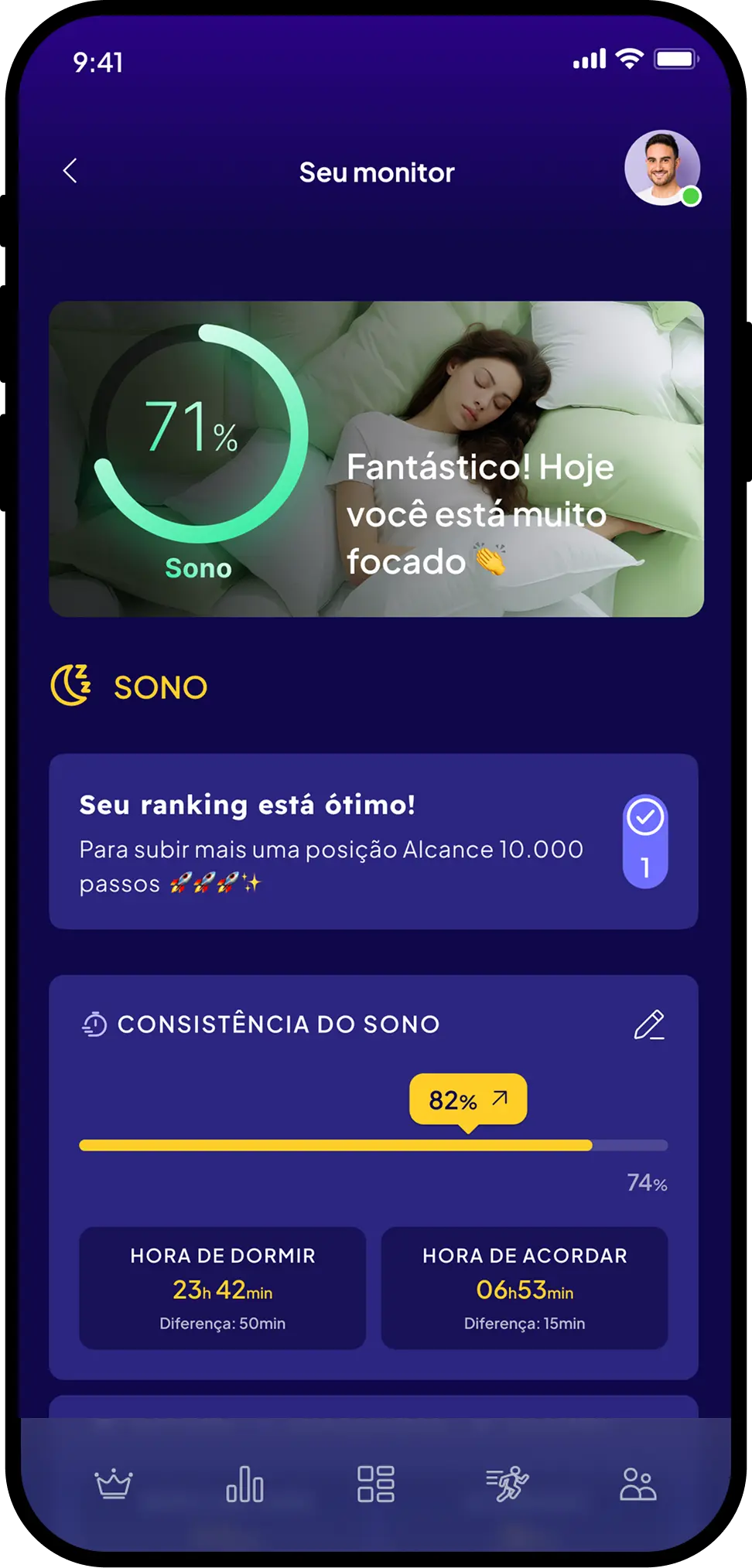The height and width of the screenshot is (1568, 752).
Task: Switch to the bar chart statistics tab
Action: pos(244,1484)
